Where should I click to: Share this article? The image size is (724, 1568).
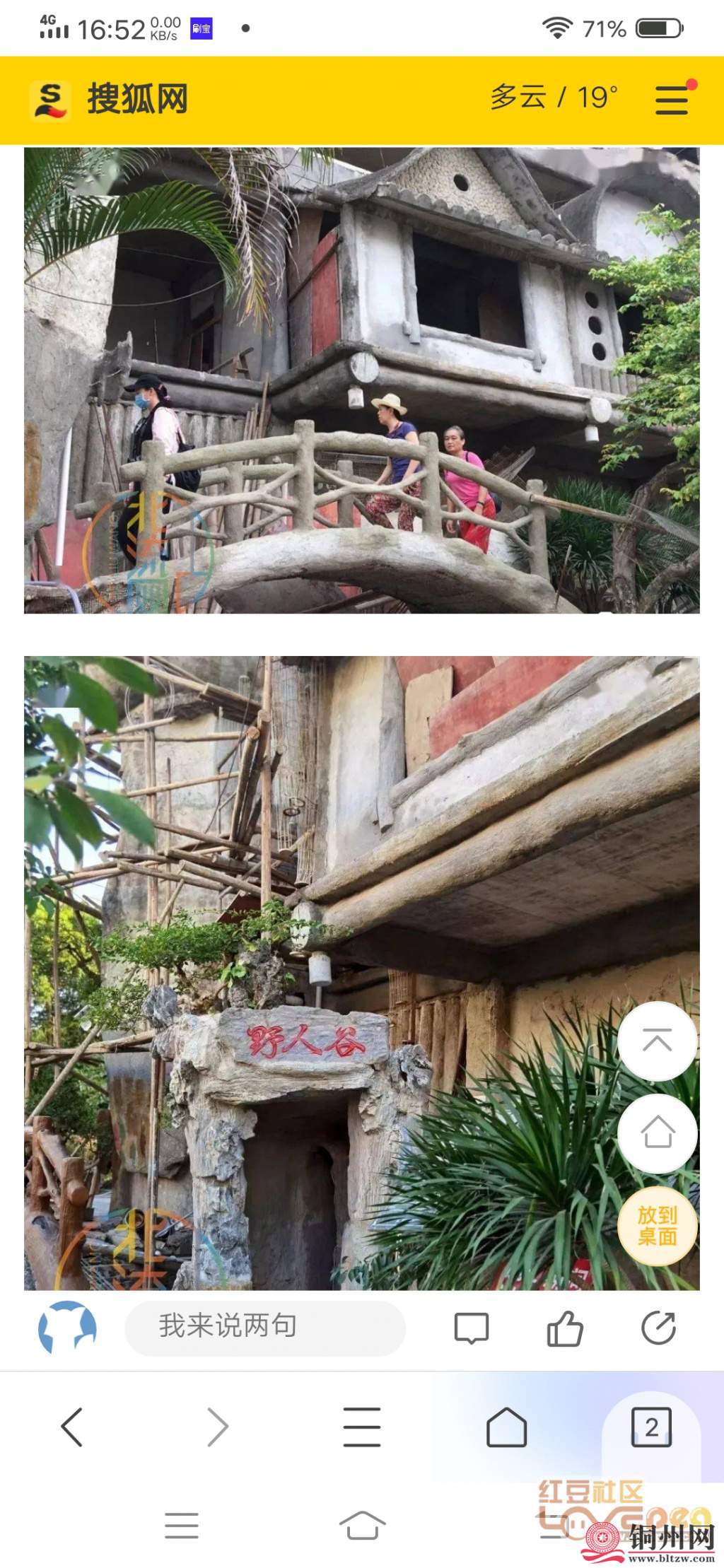click(x=658, y=1328)
